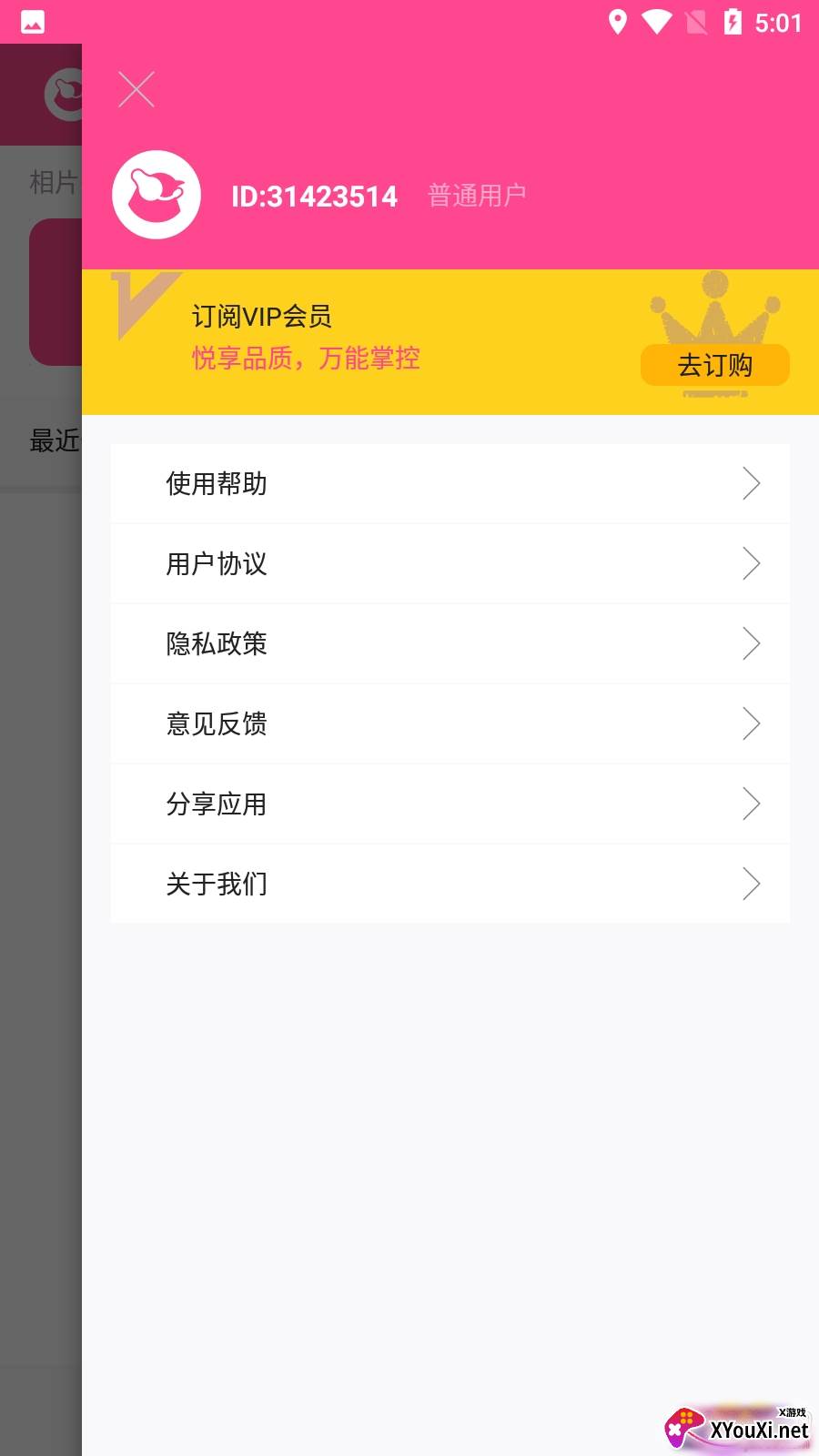Screen dimensions: 819x1456
Task: View 隐私政策 privacy policy
Action: (x=450, y=644)
